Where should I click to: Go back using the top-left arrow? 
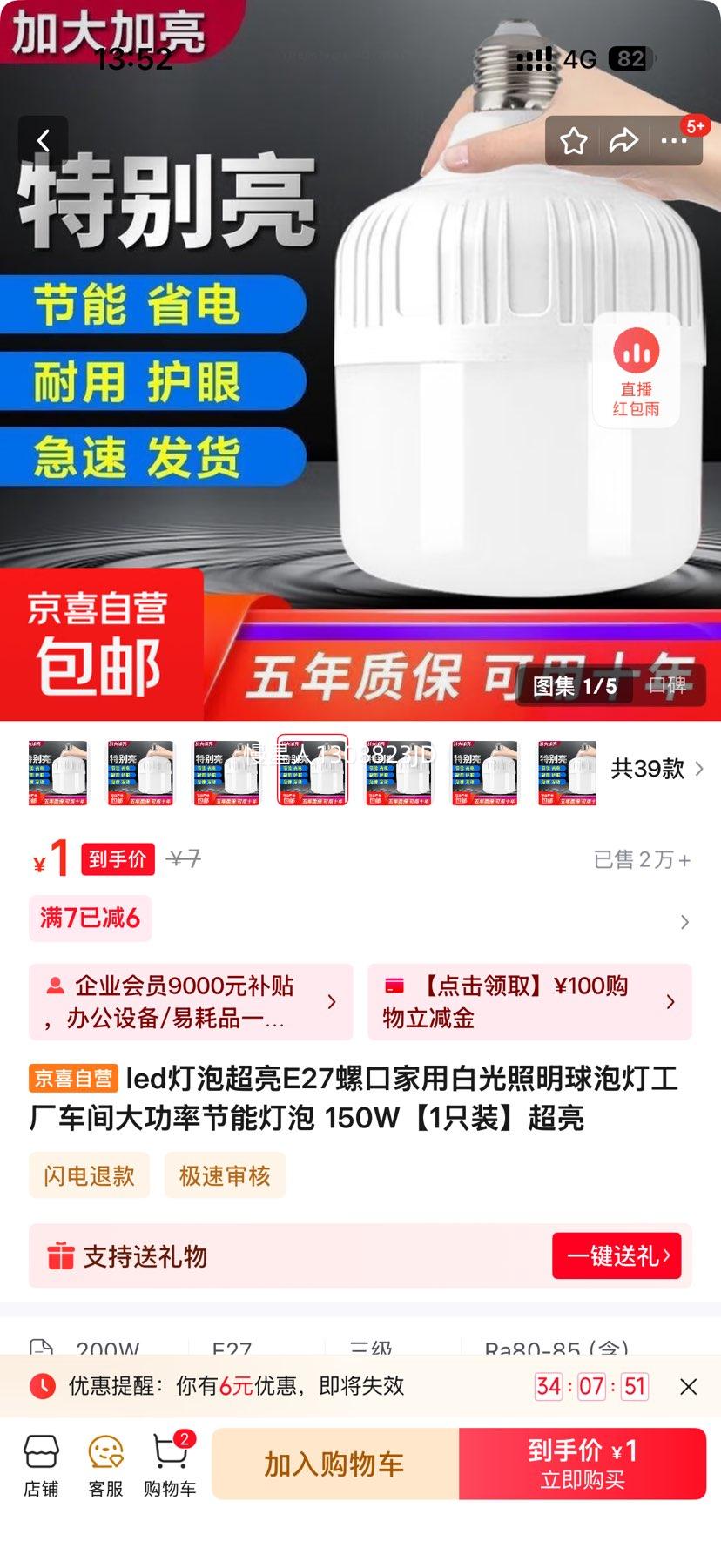[x=43, y=140]
